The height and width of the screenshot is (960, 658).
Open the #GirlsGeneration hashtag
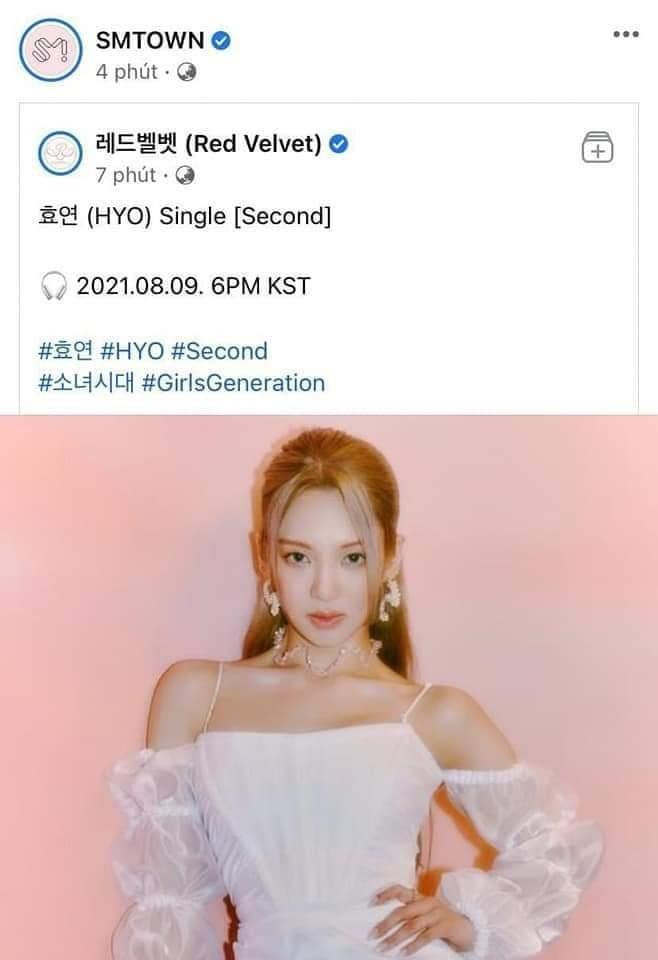pyautogui.click(x=233, y=383)
